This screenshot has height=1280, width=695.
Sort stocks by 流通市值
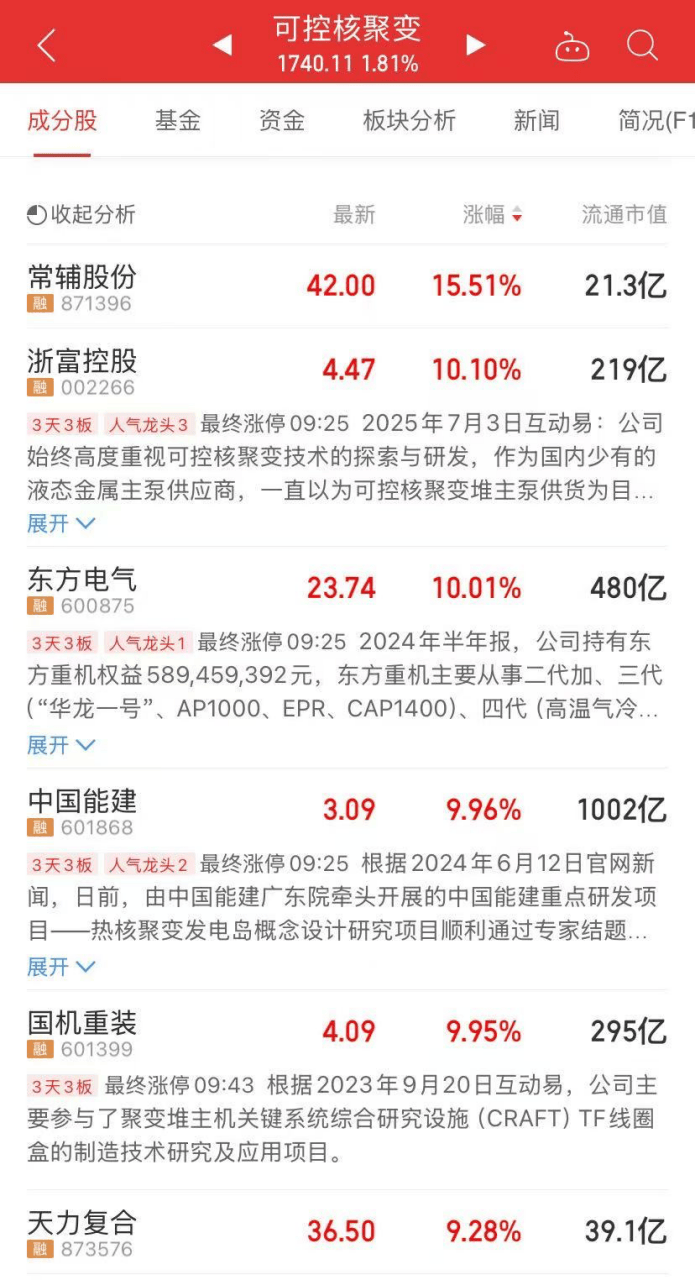624,214
